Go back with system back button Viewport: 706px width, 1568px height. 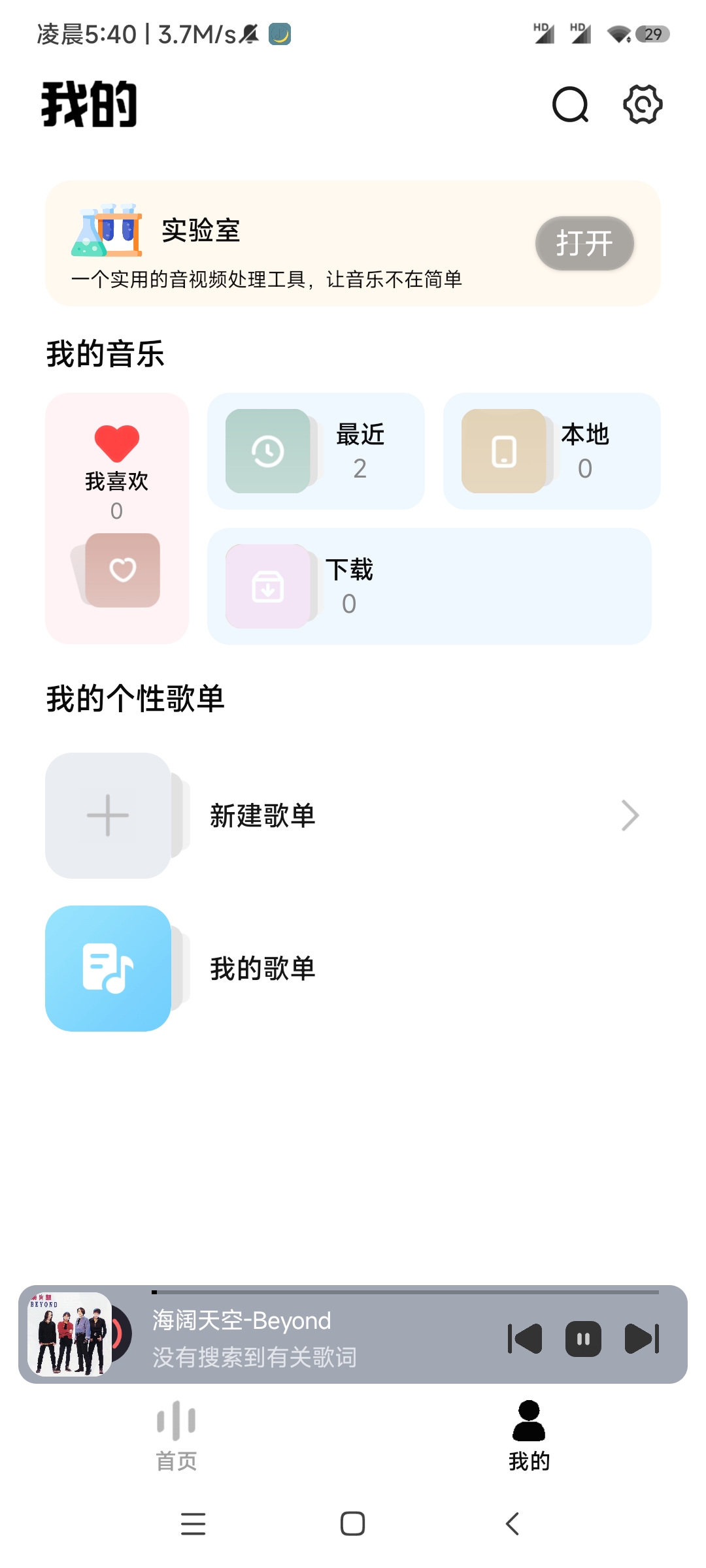click(x=513, y=1524)
